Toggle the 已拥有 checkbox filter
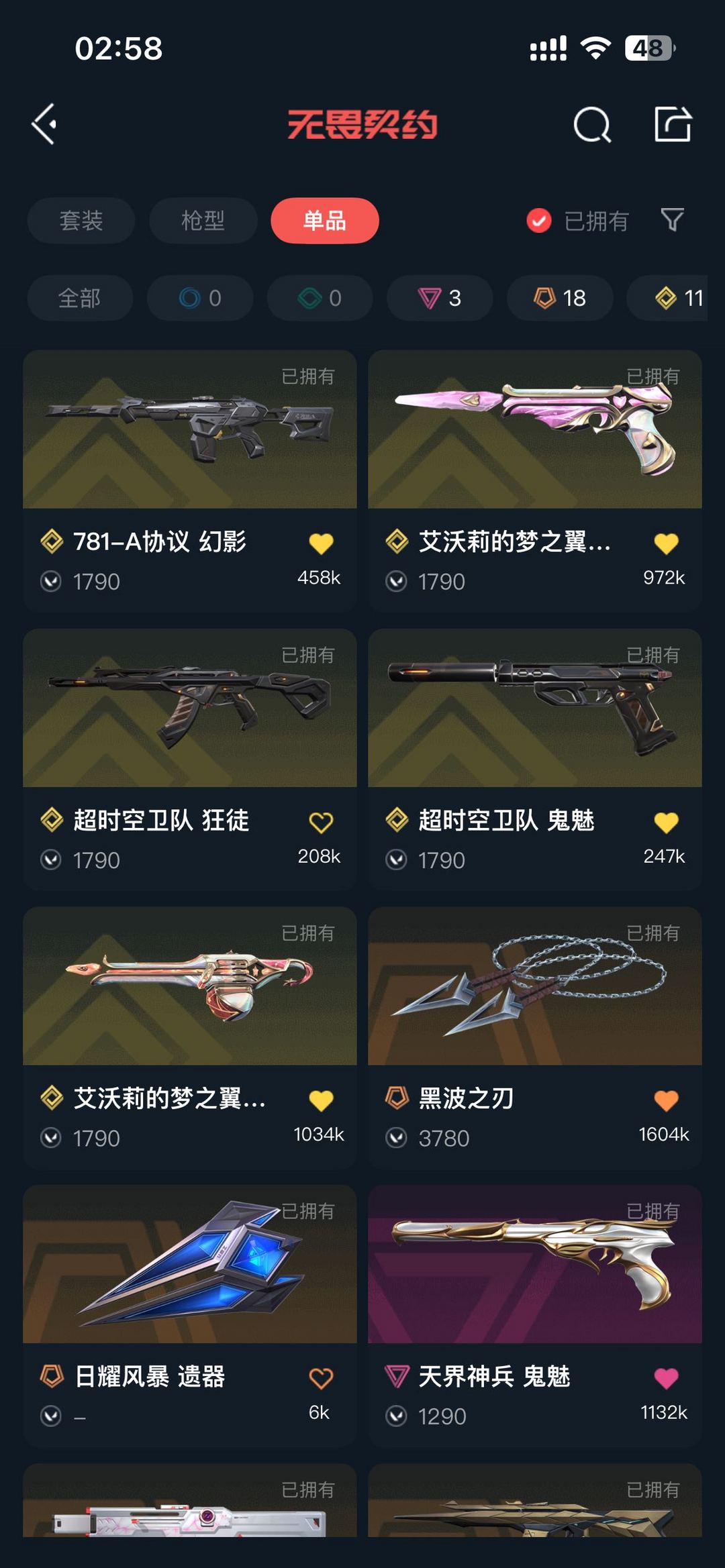The image size is (725, 1568). [577, 220]
